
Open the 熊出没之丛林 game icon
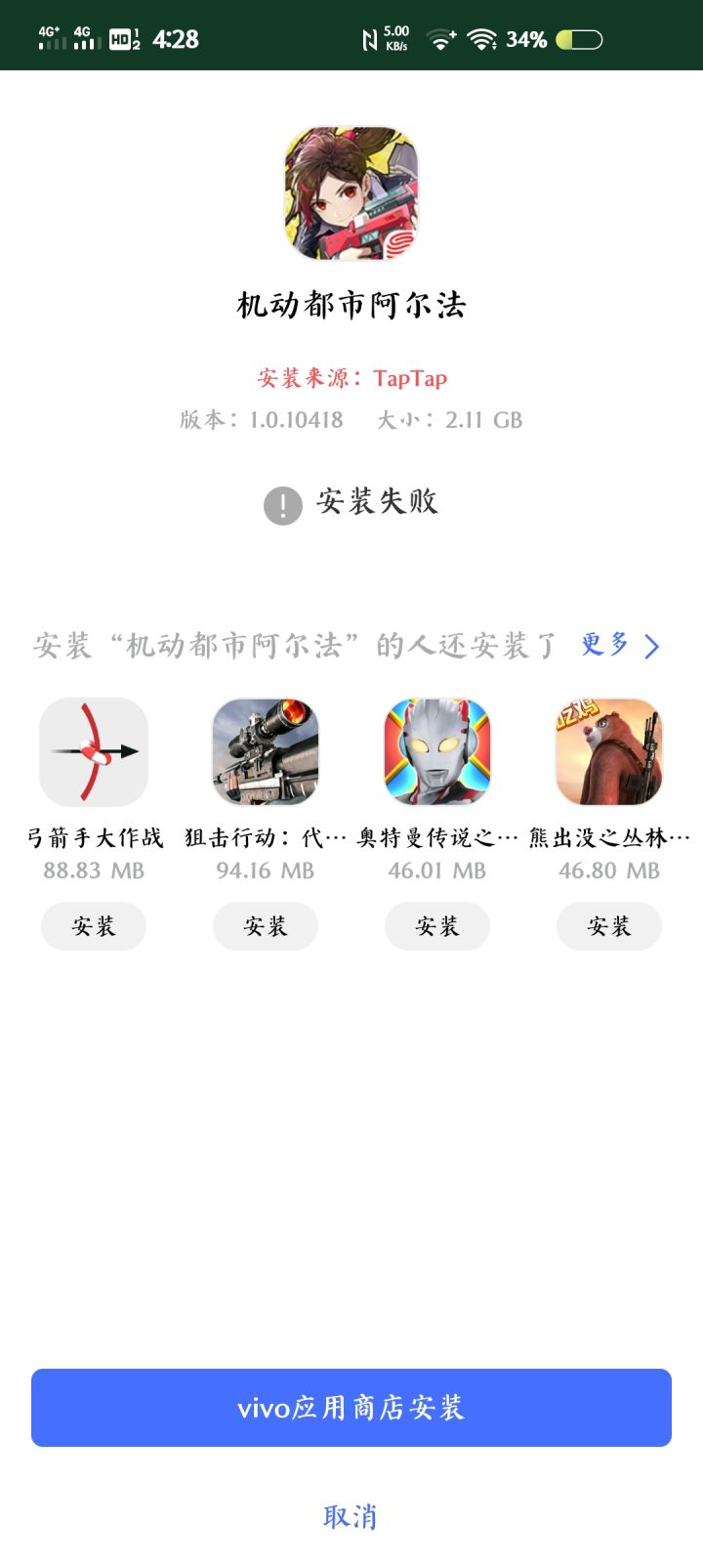coord(608,751)
